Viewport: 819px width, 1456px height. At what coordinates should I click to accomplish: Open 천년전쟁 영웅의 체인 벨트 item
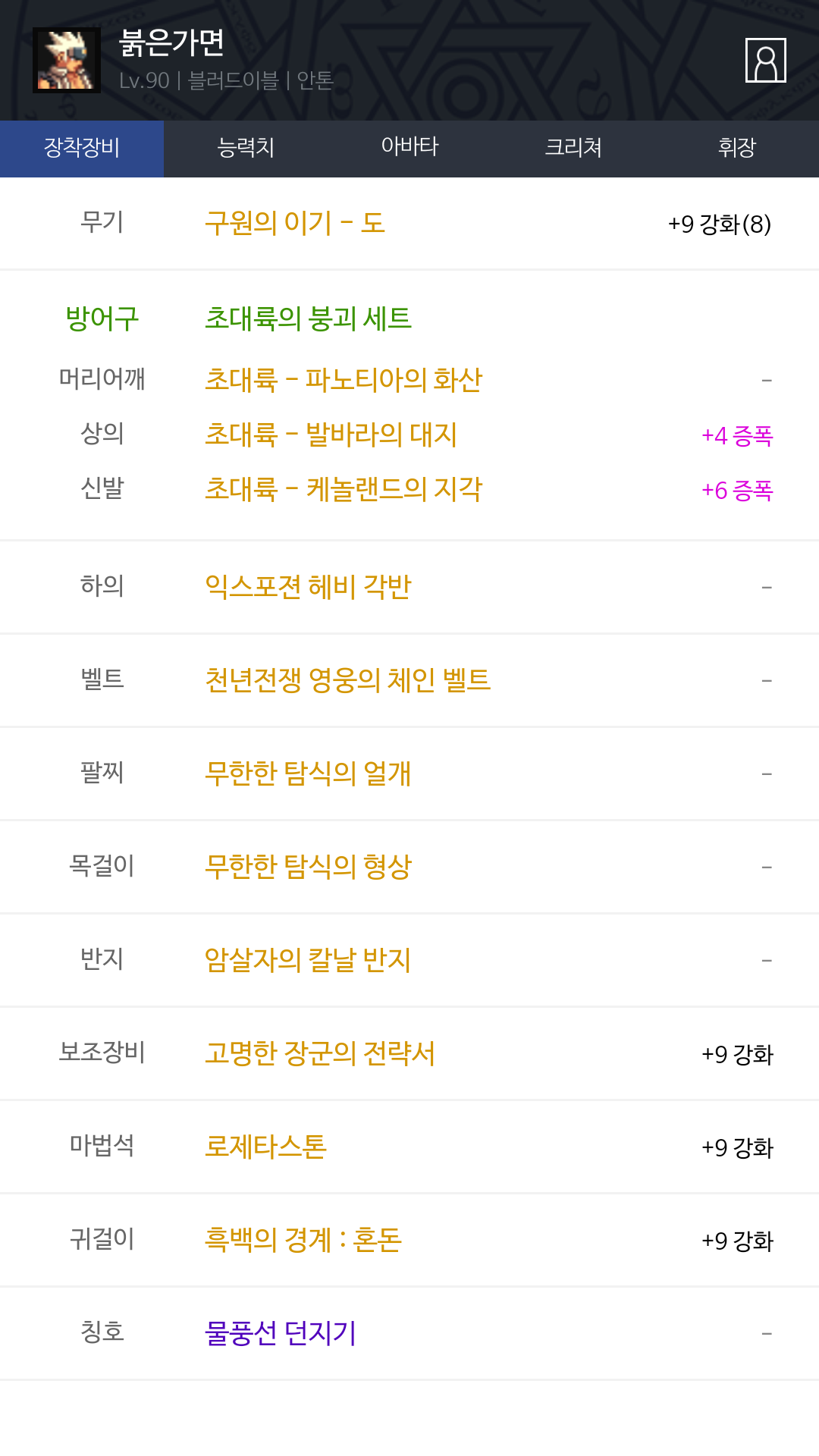pyautogui.click(x=347, y=680)
